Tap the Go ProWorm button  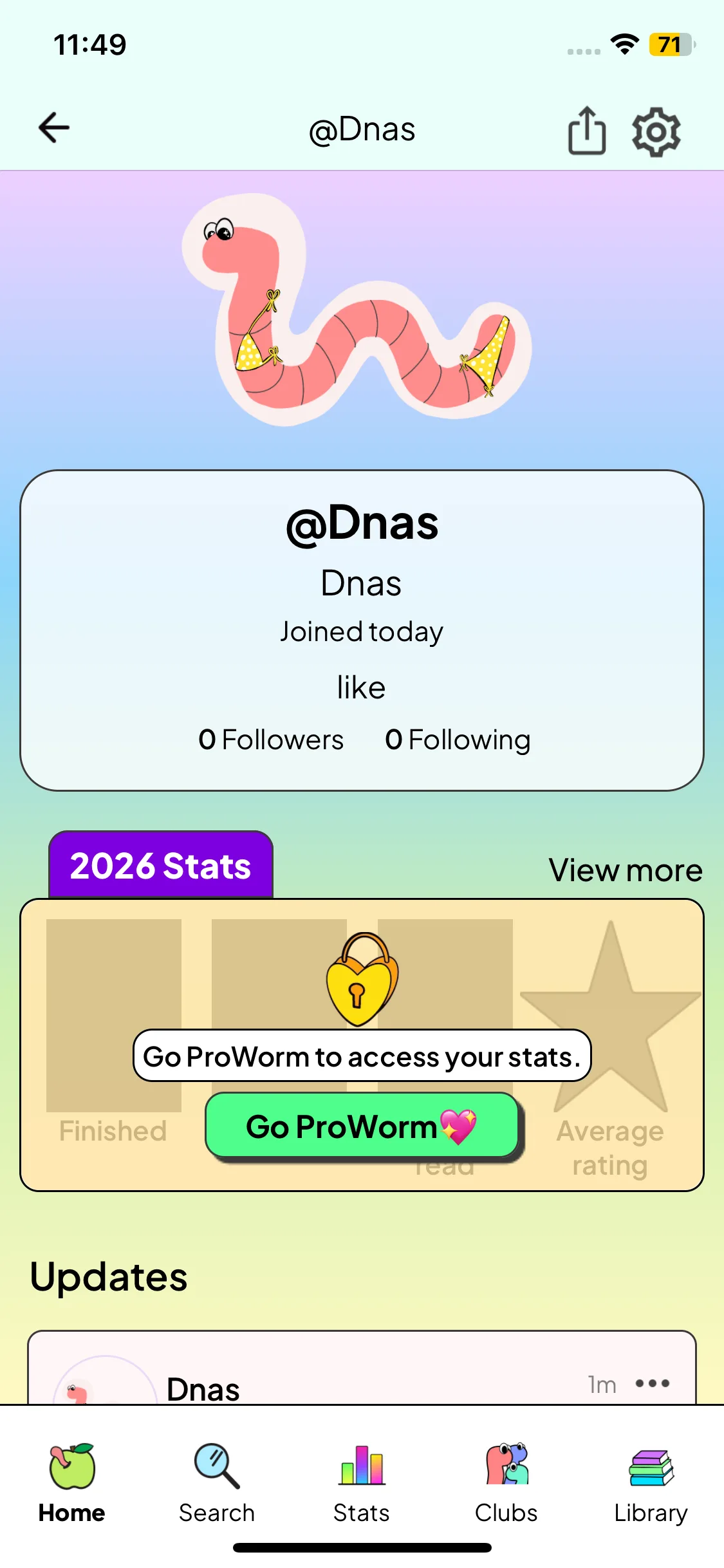pos(362,1126)
